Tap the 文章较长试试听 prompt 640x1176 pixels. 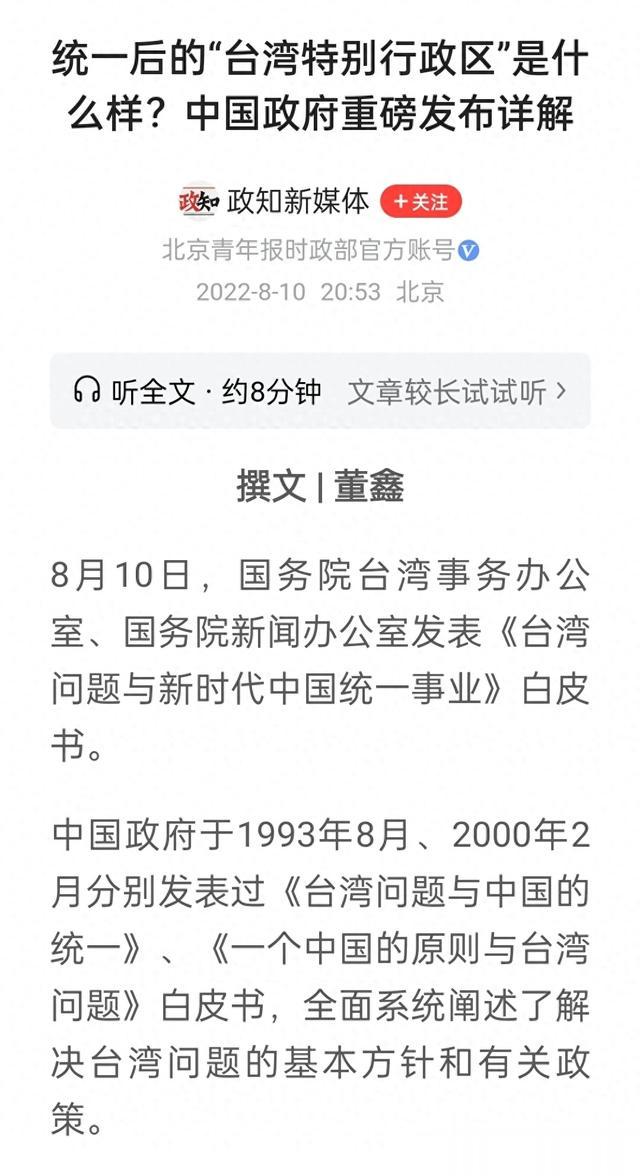point(457,392)
